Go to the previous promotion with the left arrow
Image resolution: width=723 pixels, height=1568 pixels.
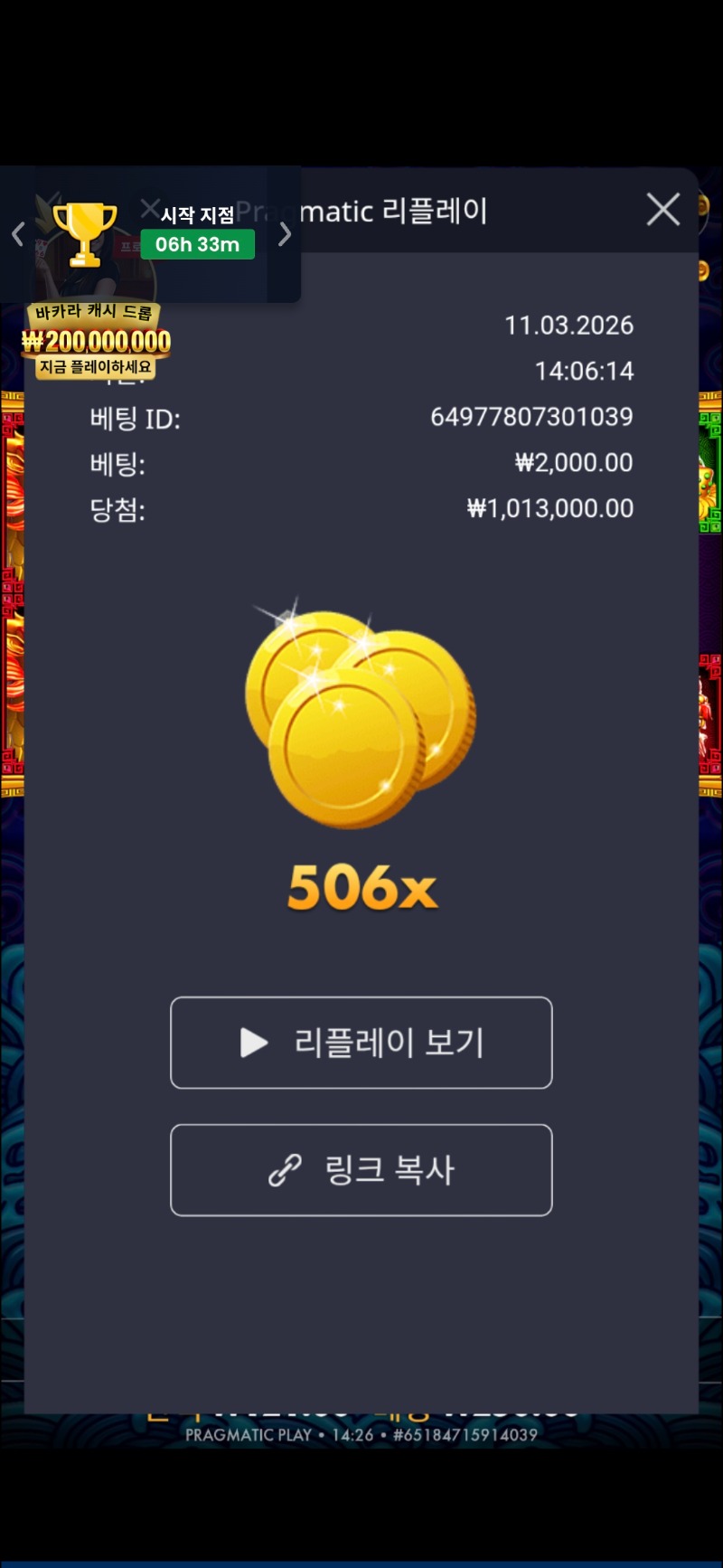[x=17, y=234]
